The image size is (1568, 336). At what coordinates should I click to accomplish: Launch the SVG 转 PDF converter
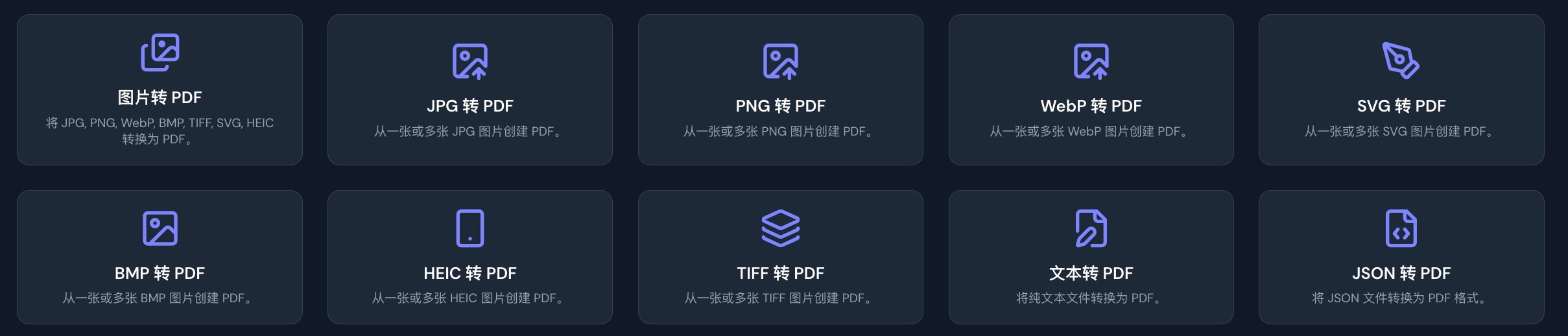[x=1401, y=90]
